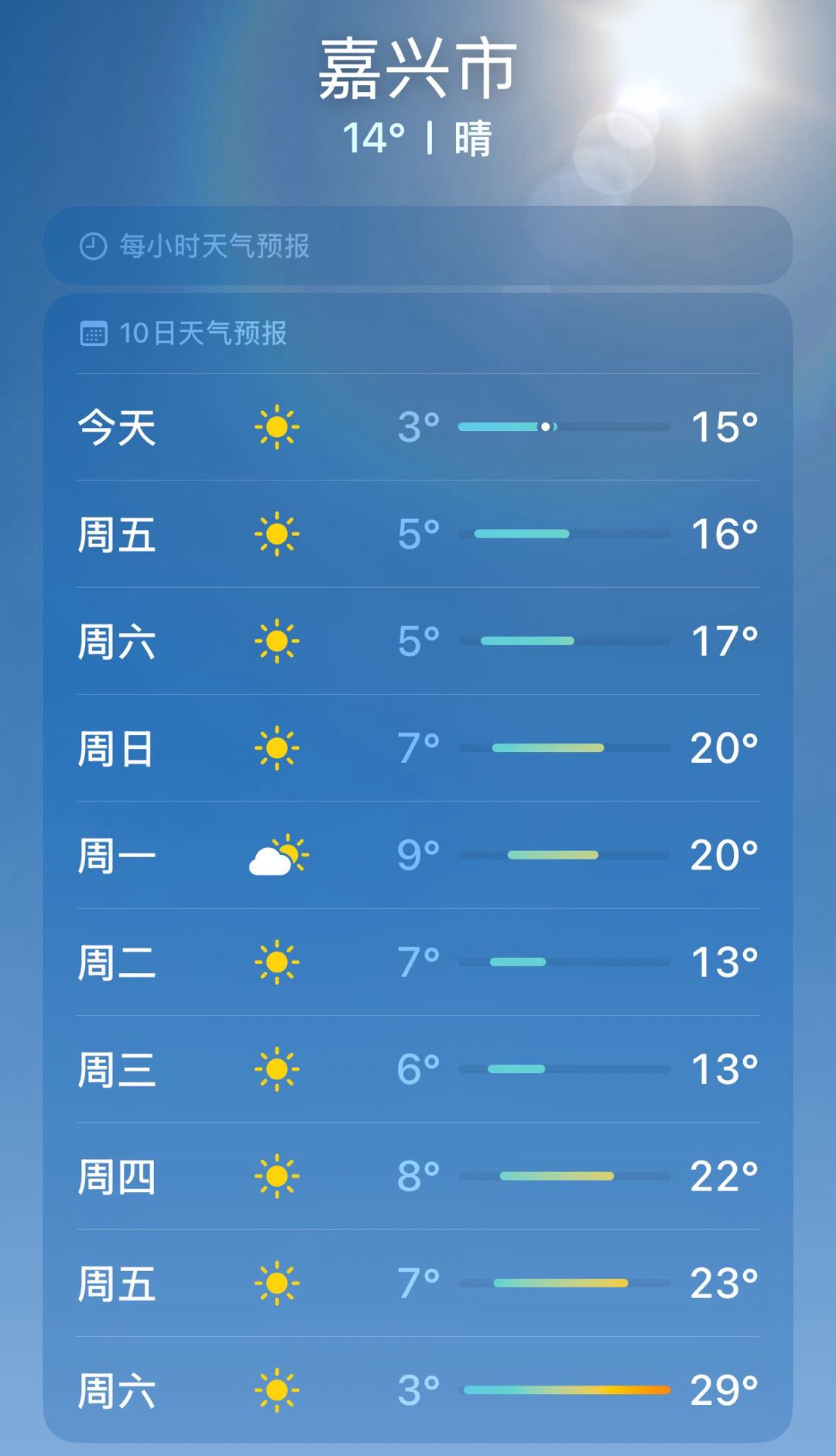
Task: Open 周三 forecast row
Action: click(x=418, y=1069)
